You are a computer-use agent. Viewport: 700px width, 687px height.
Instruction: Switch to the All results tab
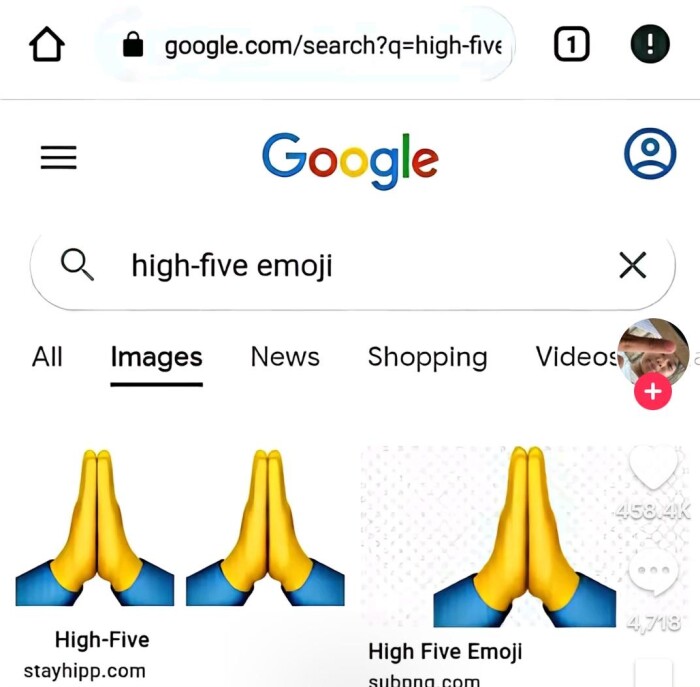[47, 357]
